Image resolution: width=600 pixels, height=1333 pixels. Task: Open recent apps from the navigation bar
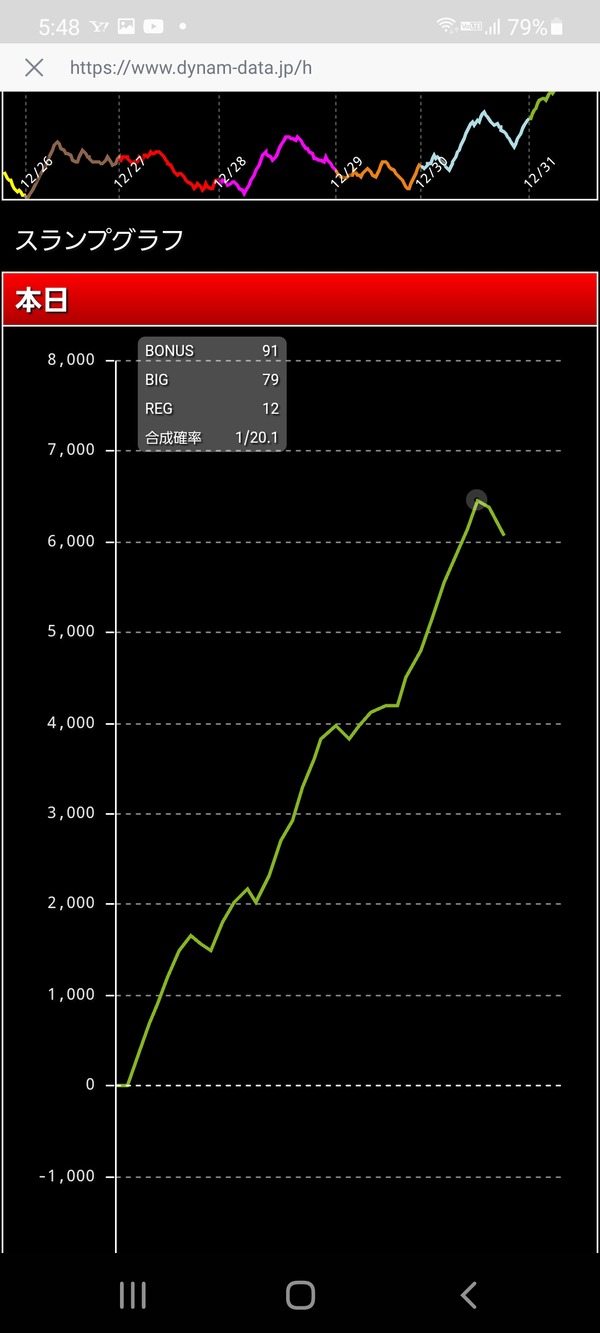click(x=132, y=1295)
